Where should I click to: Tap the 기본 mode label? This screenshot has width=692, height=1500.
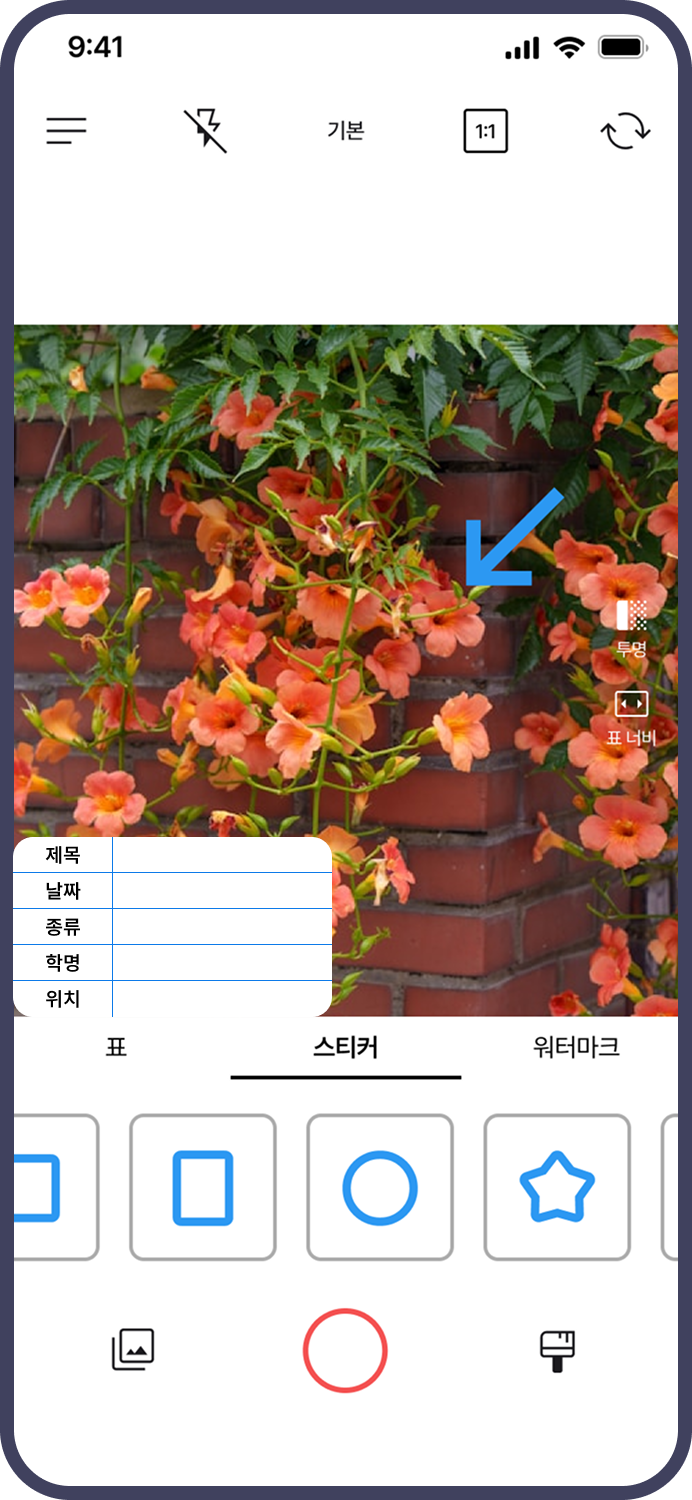point(346,131)
